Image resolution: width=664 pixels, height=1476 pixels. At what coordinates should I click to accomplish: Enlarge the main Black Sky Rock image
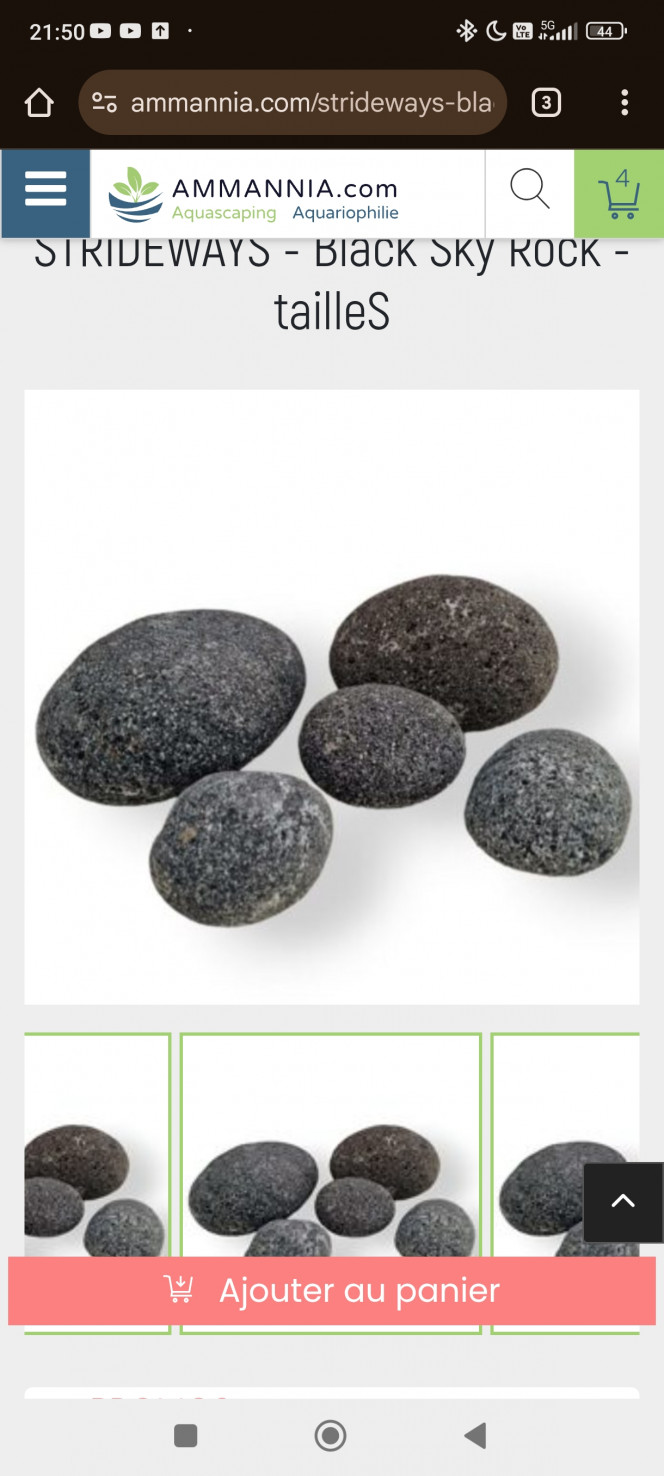pyautogui.click(x=331, y=696)
